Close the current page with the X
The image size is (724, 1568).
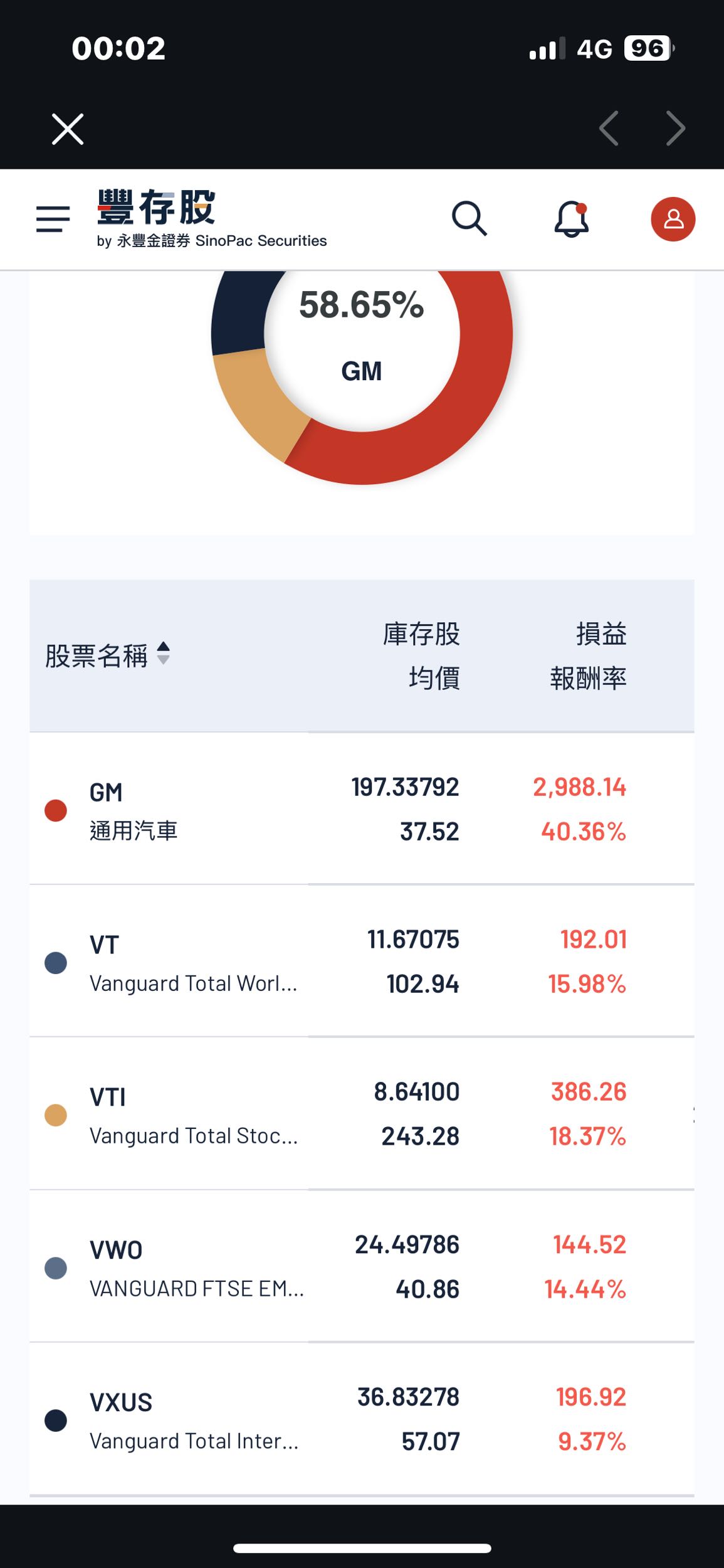click(x=67, y=129)
